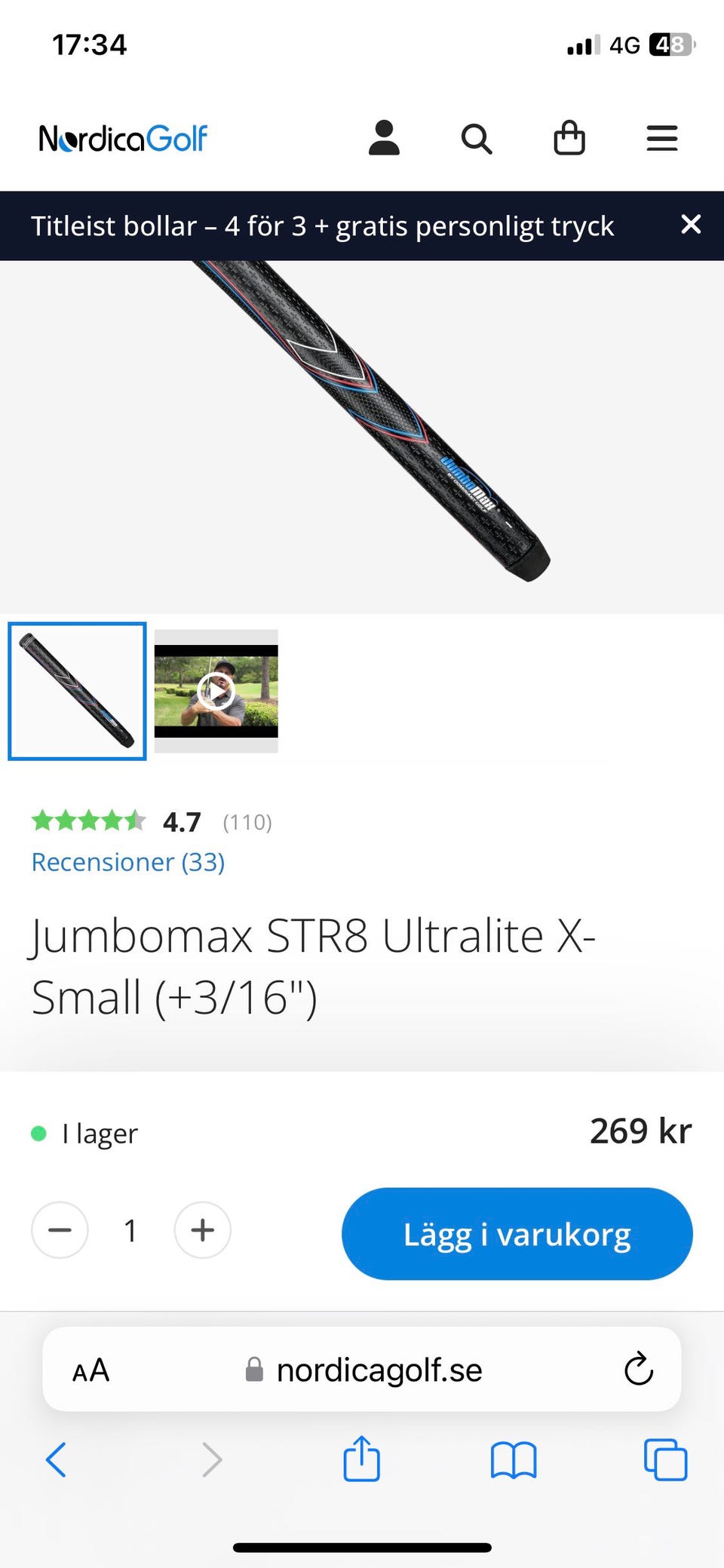Share this product page
The image size is (724, 1568).
pos(362,1458)
